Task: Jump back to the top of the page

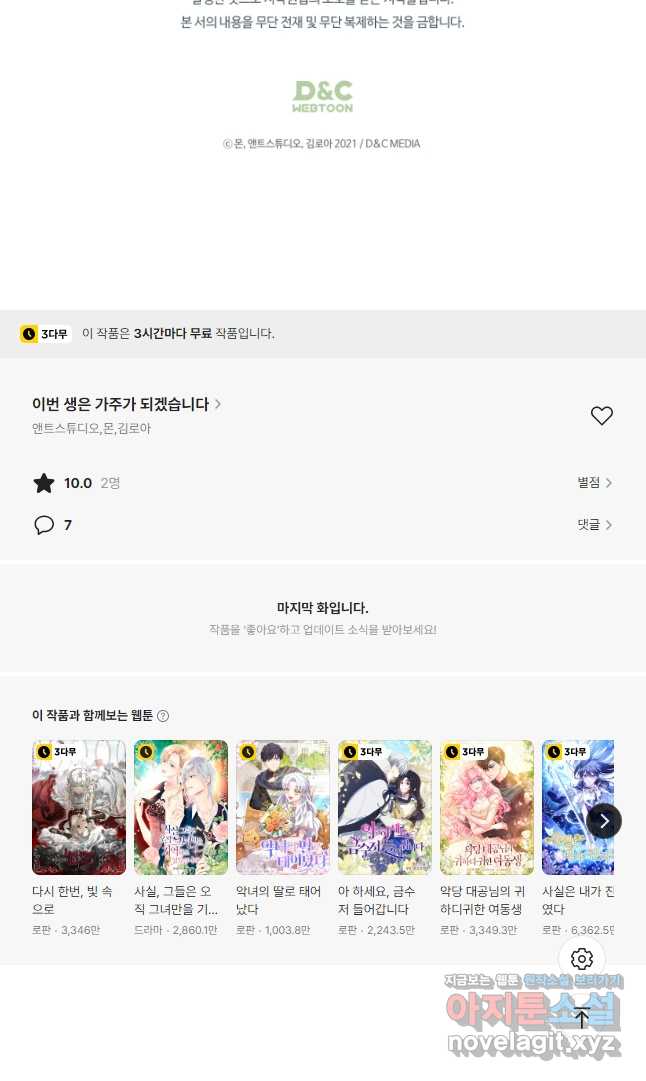Action: [582, 1018]
